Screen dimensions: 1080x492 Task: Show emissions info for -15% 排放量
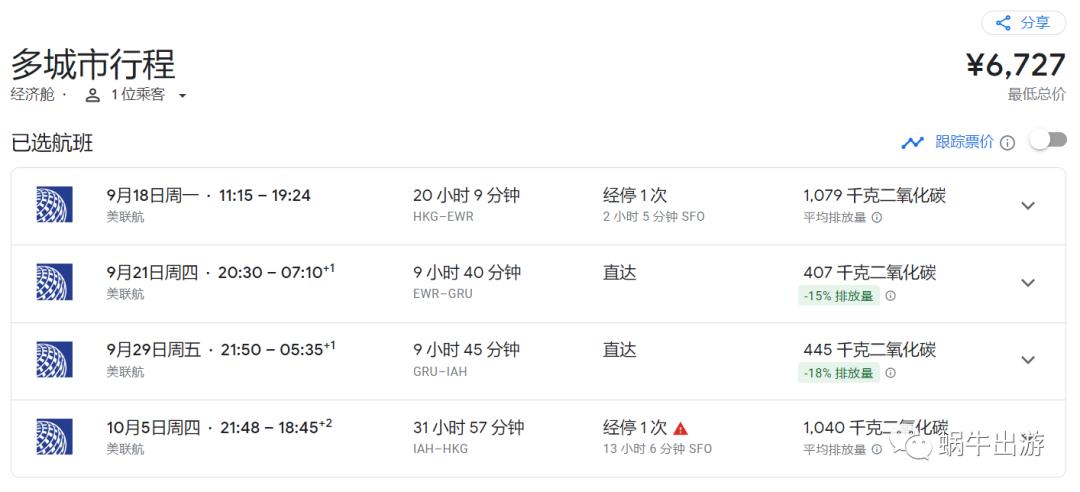coord(890,296)
